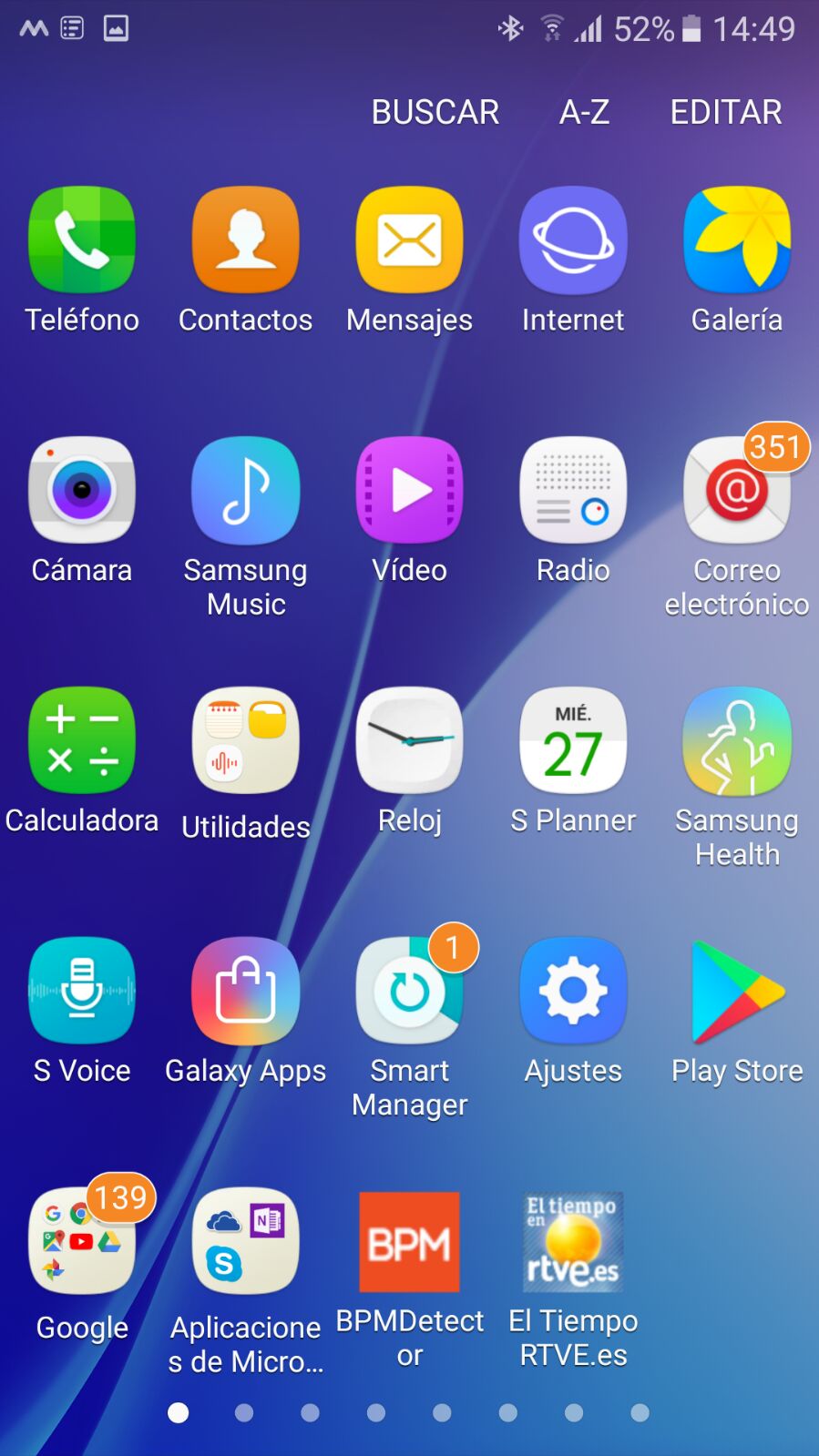Image resolution: width=819 pixels, height=1456 pixels.
Task: Open El Tiempo RTVE.es weather app
Action: [x=573, y=1242]
